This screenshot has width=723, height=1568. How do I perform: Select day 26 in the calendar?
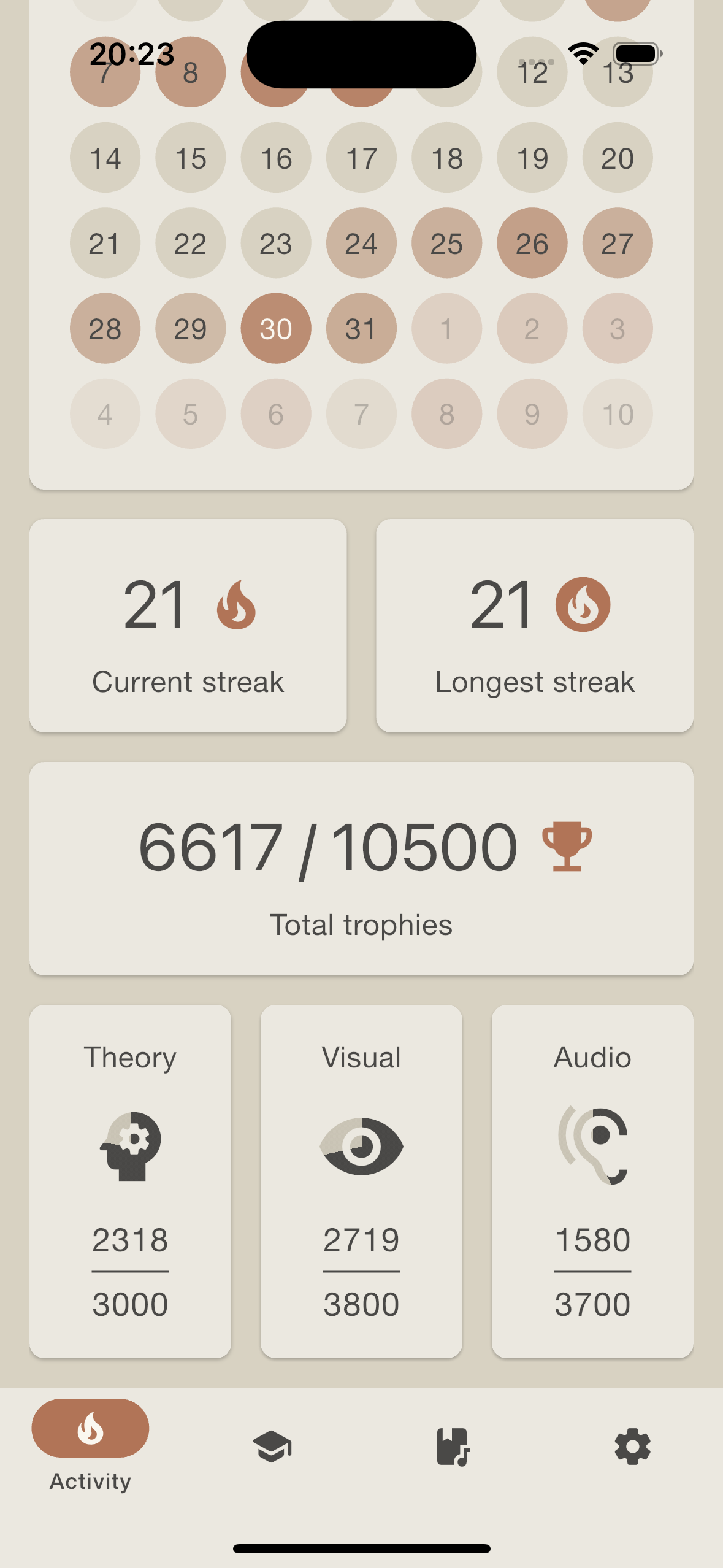pos(532,244)
